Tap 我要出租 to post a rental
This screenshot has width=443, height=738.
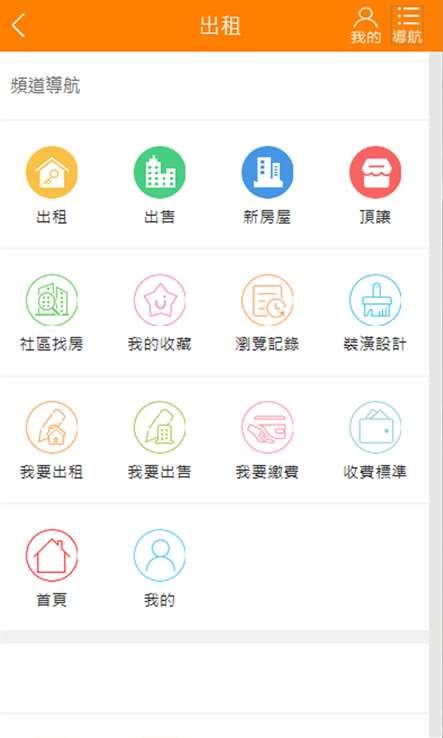coord(52,440)
